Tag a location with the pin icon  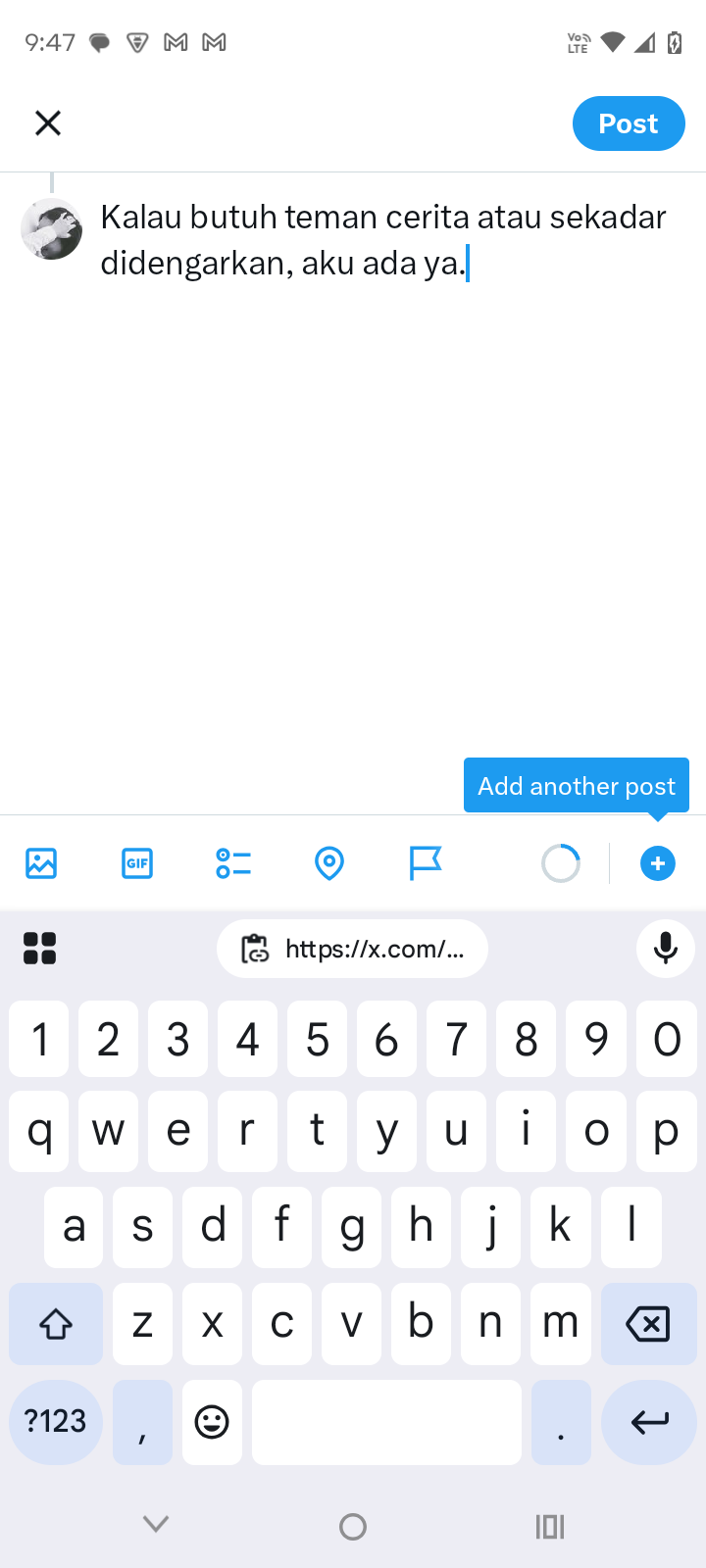pos(329,863)
